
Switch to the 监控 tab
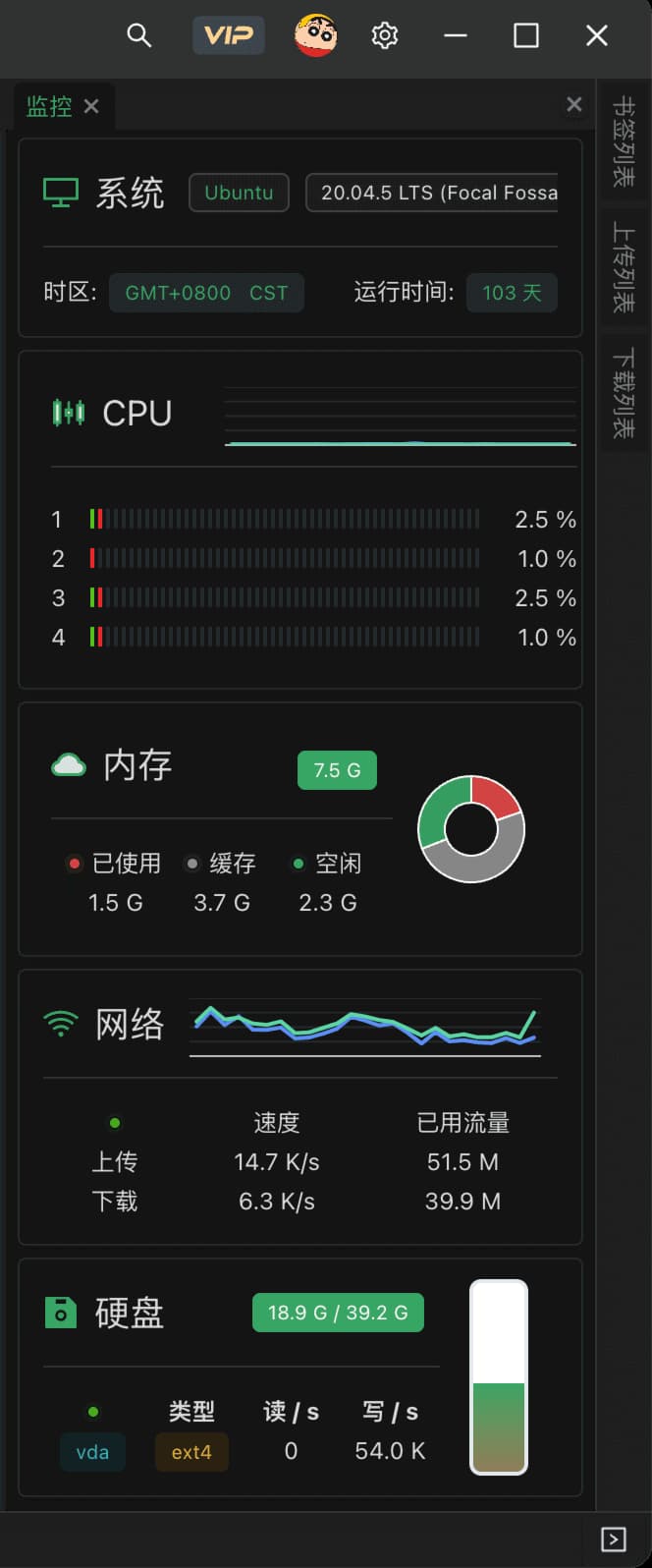[x=49, y=106]
